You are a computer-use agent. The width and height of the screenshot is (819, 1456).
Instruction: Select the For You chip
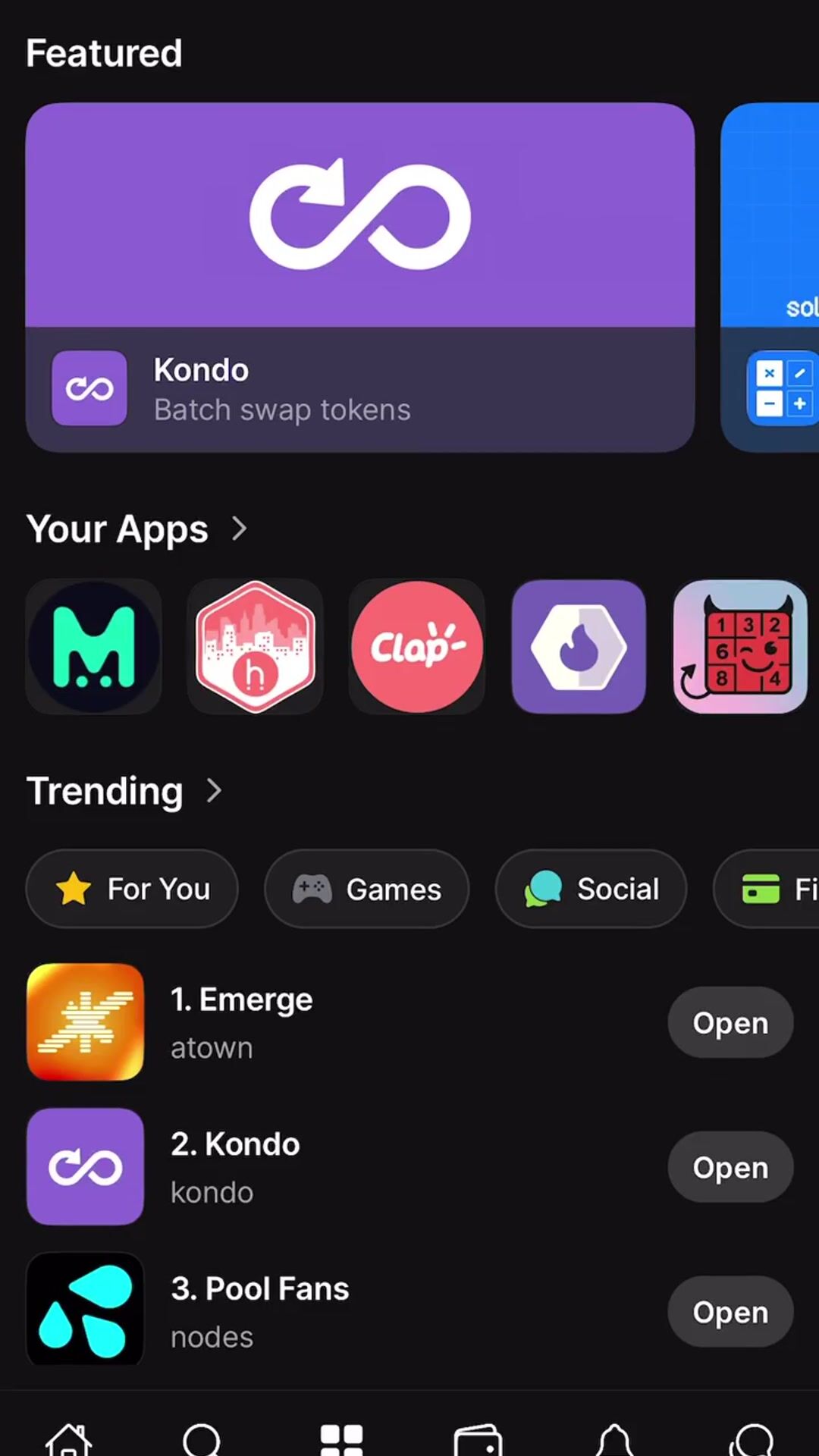132,889
